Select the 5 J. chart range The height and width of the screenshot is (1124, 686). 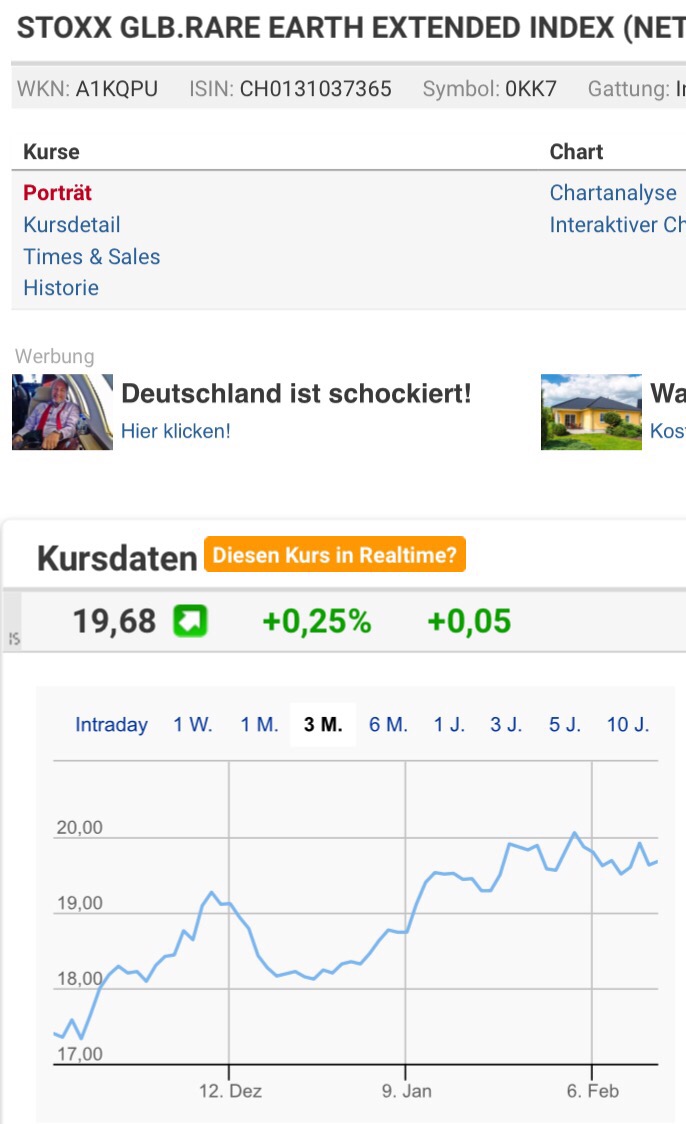565,725
